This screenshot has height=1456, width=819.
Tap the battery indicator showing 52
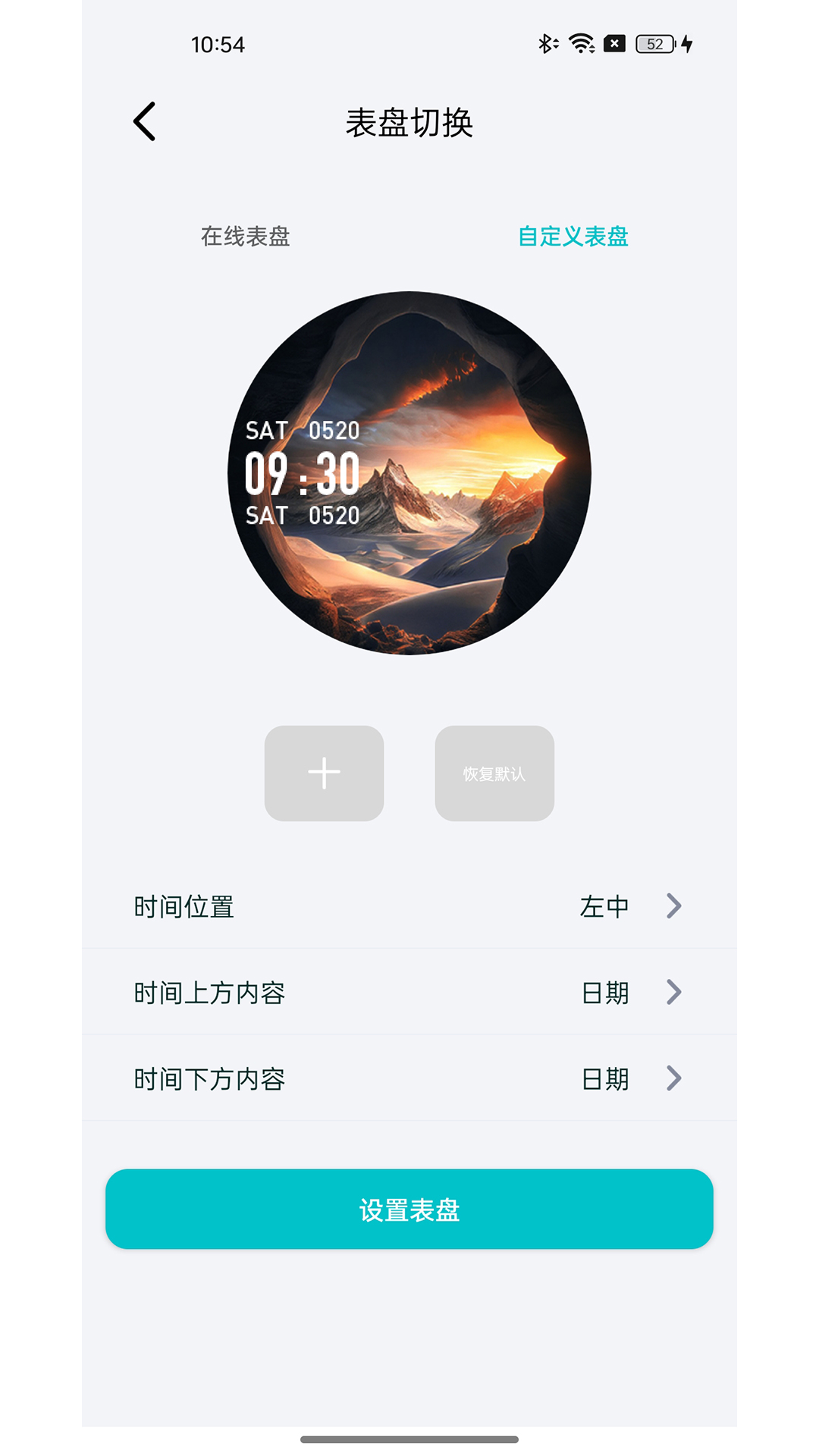654,43
